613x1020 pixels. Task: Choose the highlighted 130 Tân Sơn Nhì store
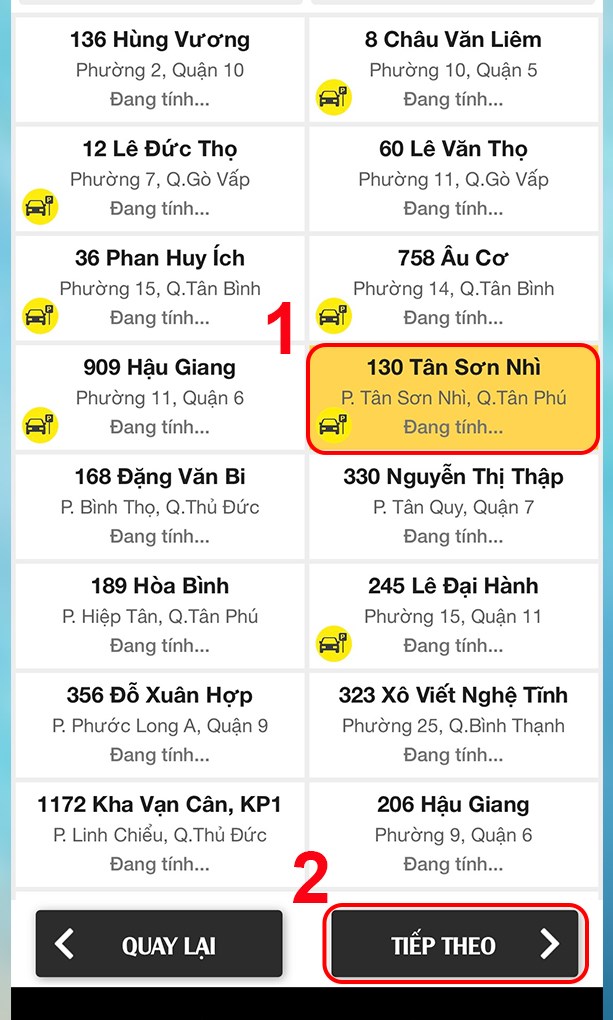[x=453, y=398]
